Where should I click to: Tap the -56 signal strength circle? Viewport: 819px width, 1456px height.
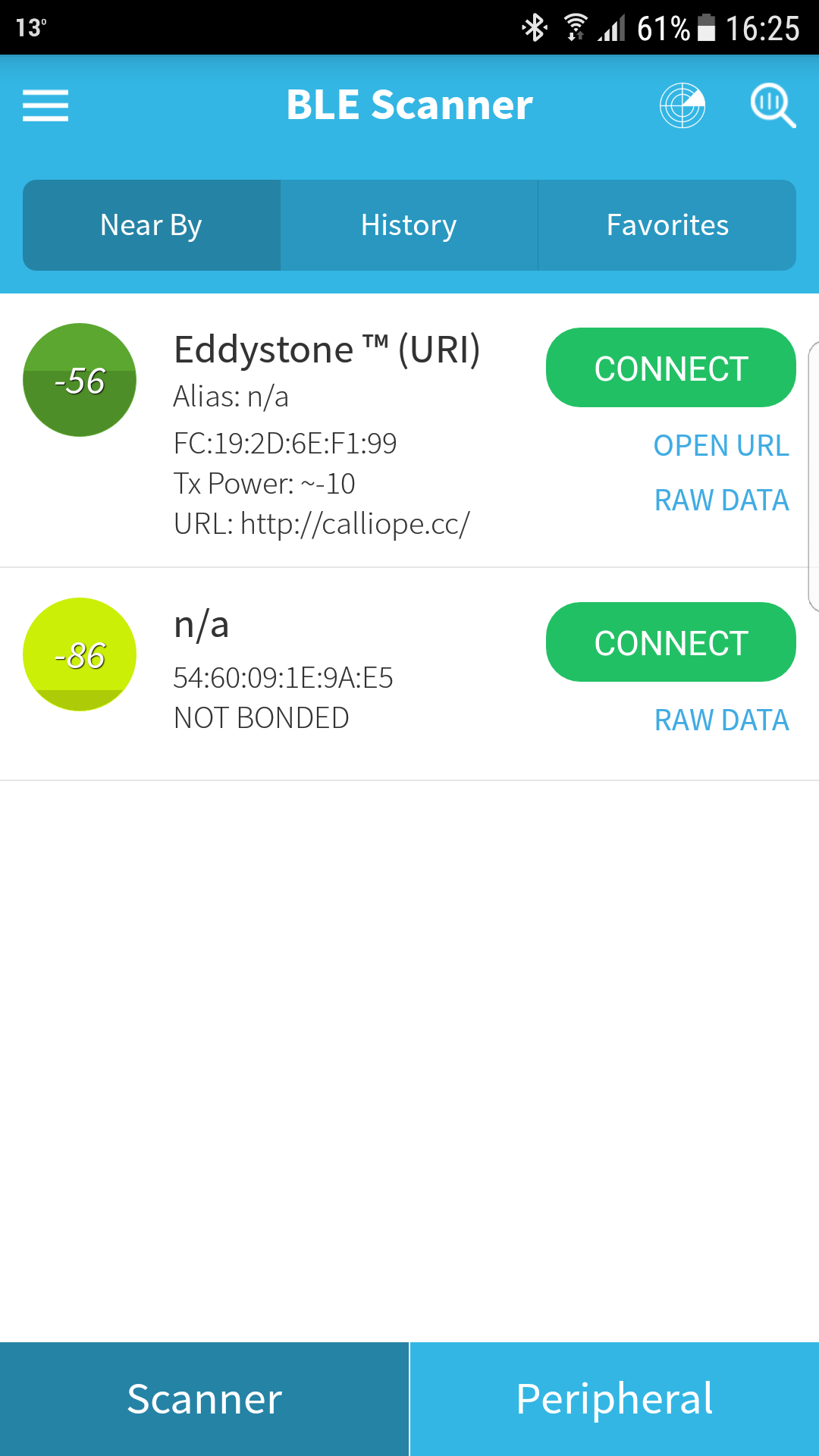(x=79, y=378)
